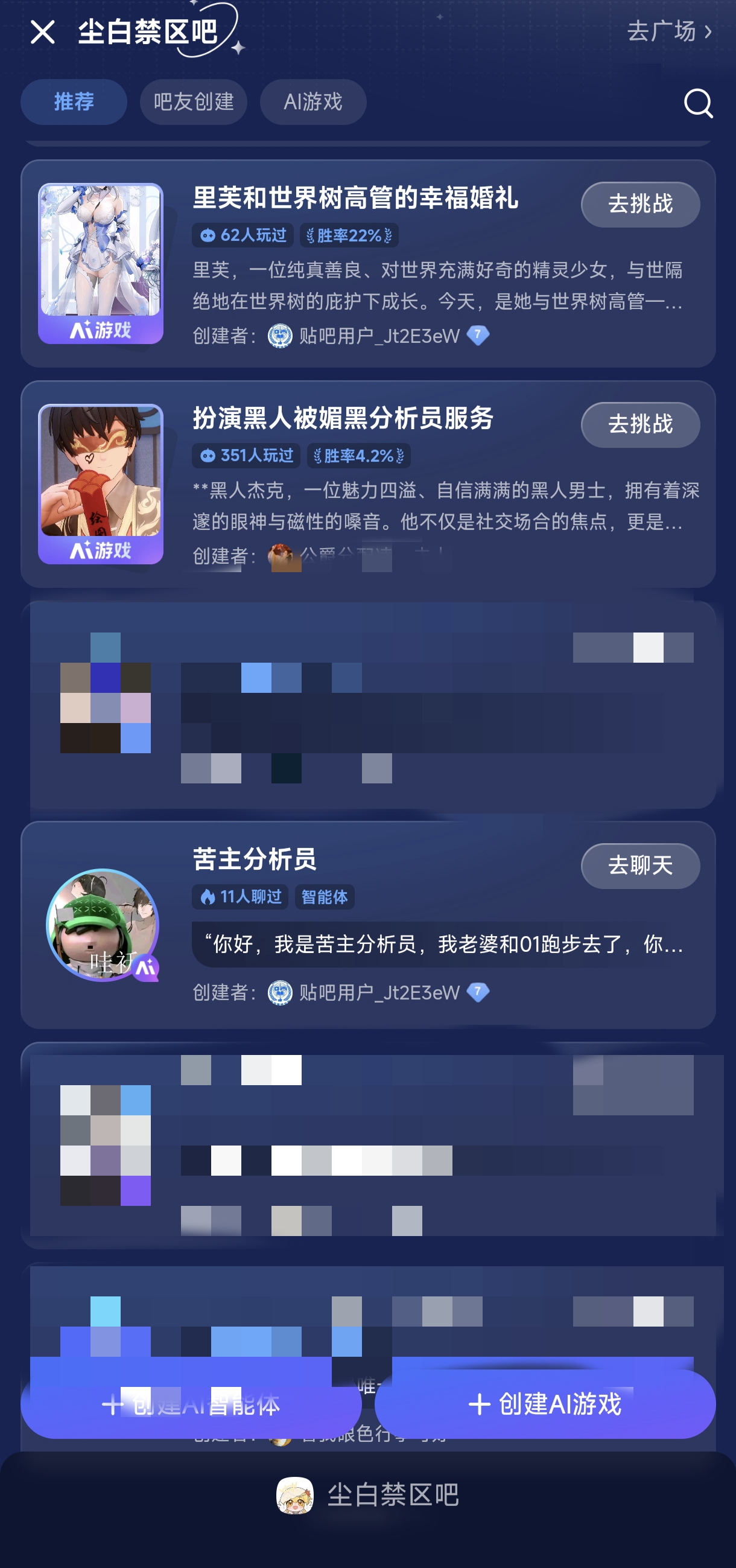
Task: Go to the 广场 plaza
Action: pos(668,31)
